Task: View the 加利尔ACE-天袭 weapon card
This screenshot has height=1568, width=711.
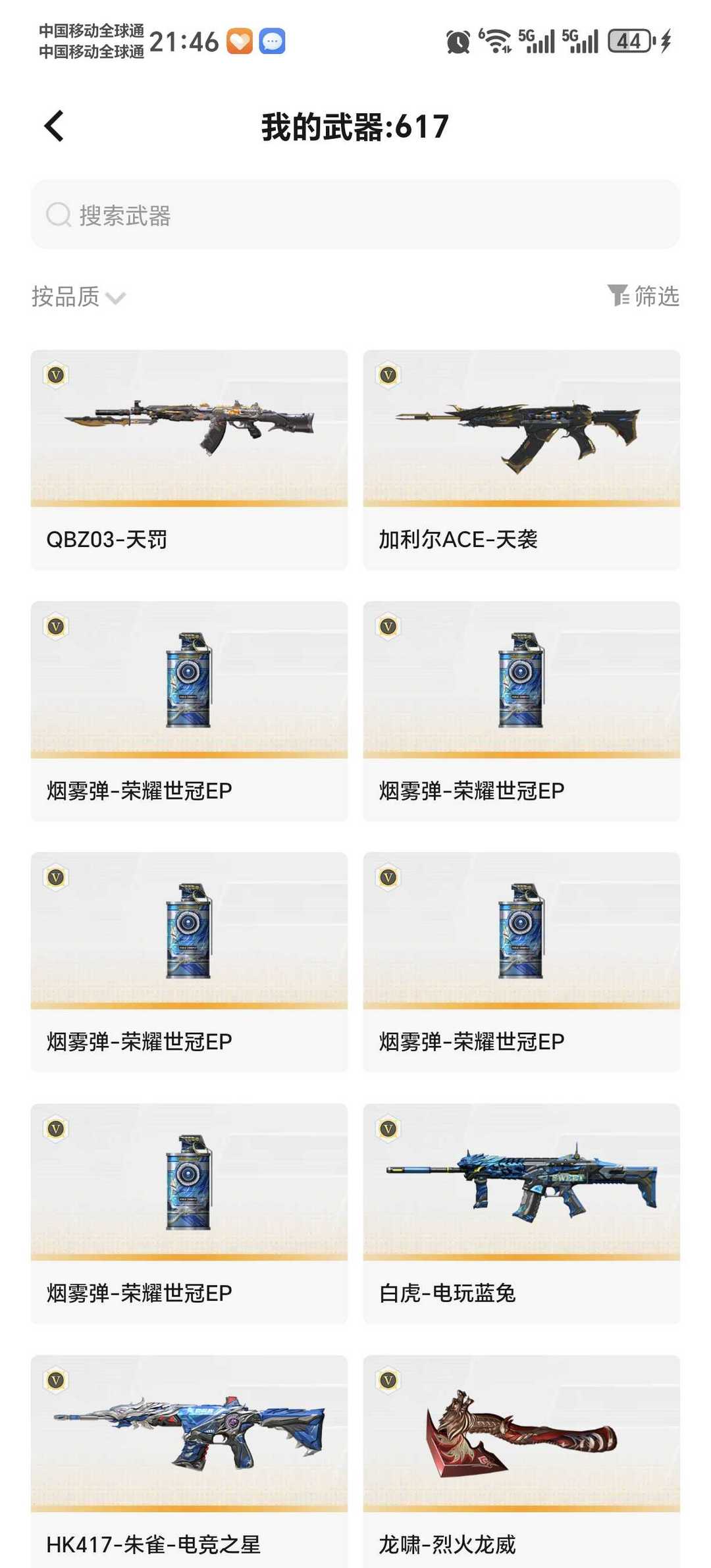Action: tap(521, 459)
